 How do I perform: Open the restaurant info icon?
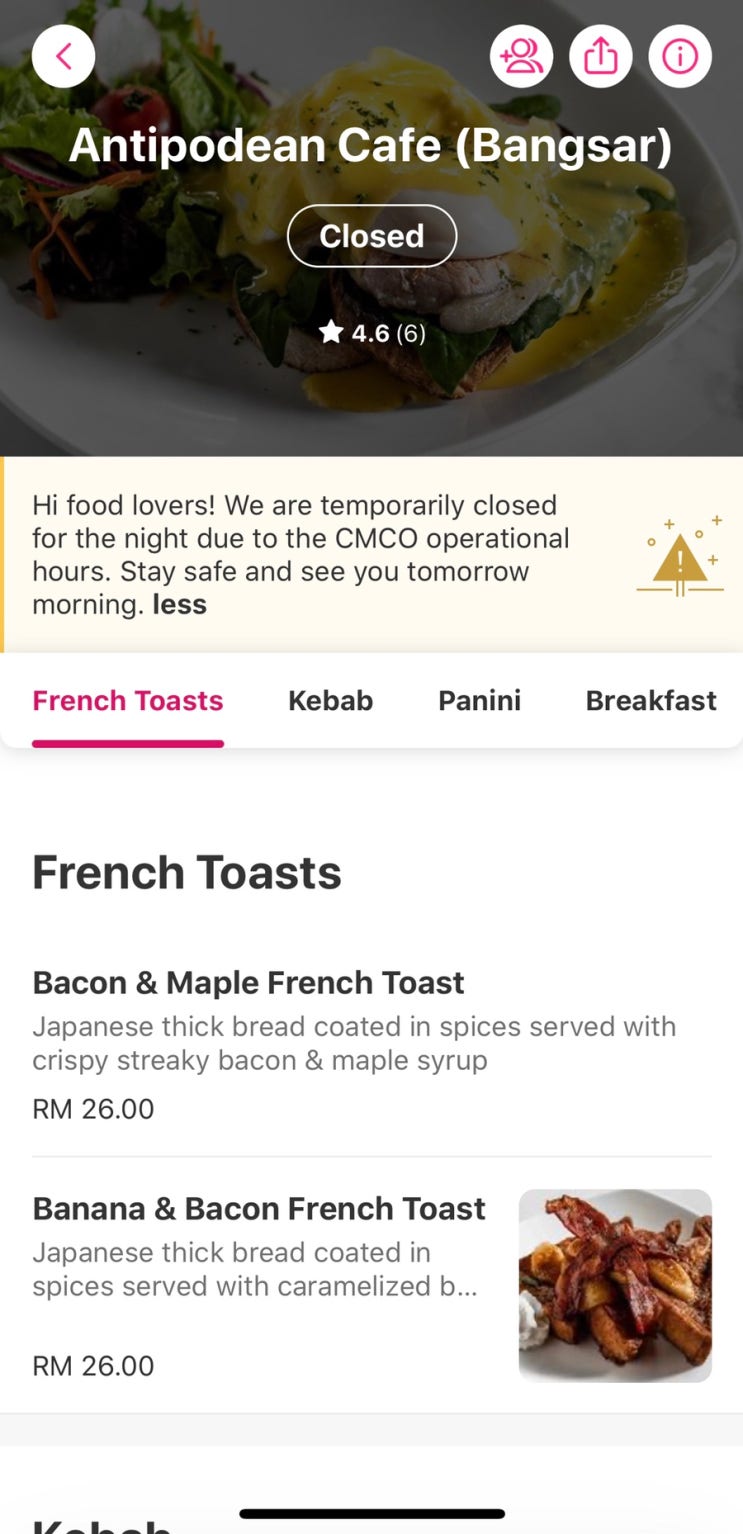[680, 57]
